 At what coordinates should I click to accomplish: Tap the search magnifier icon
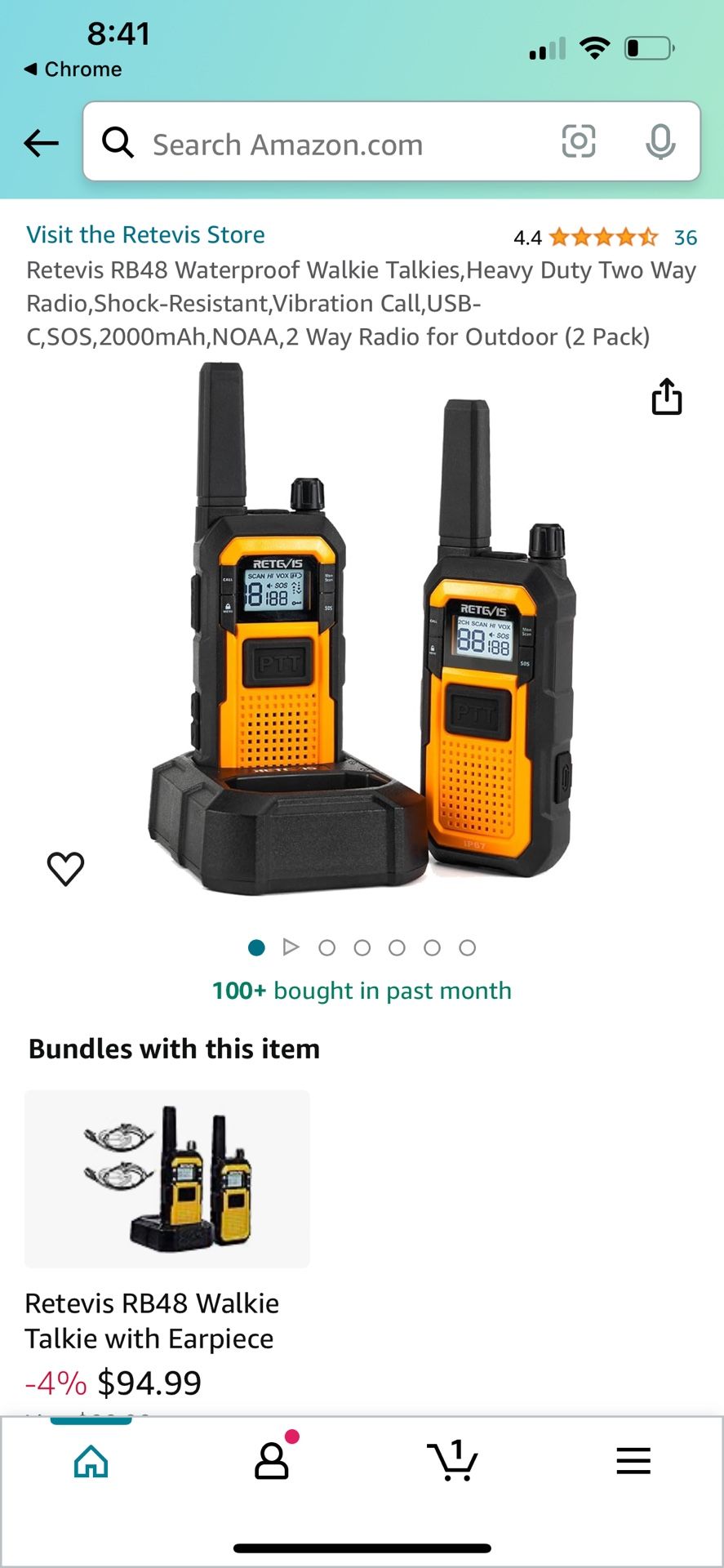coord(119,142)
